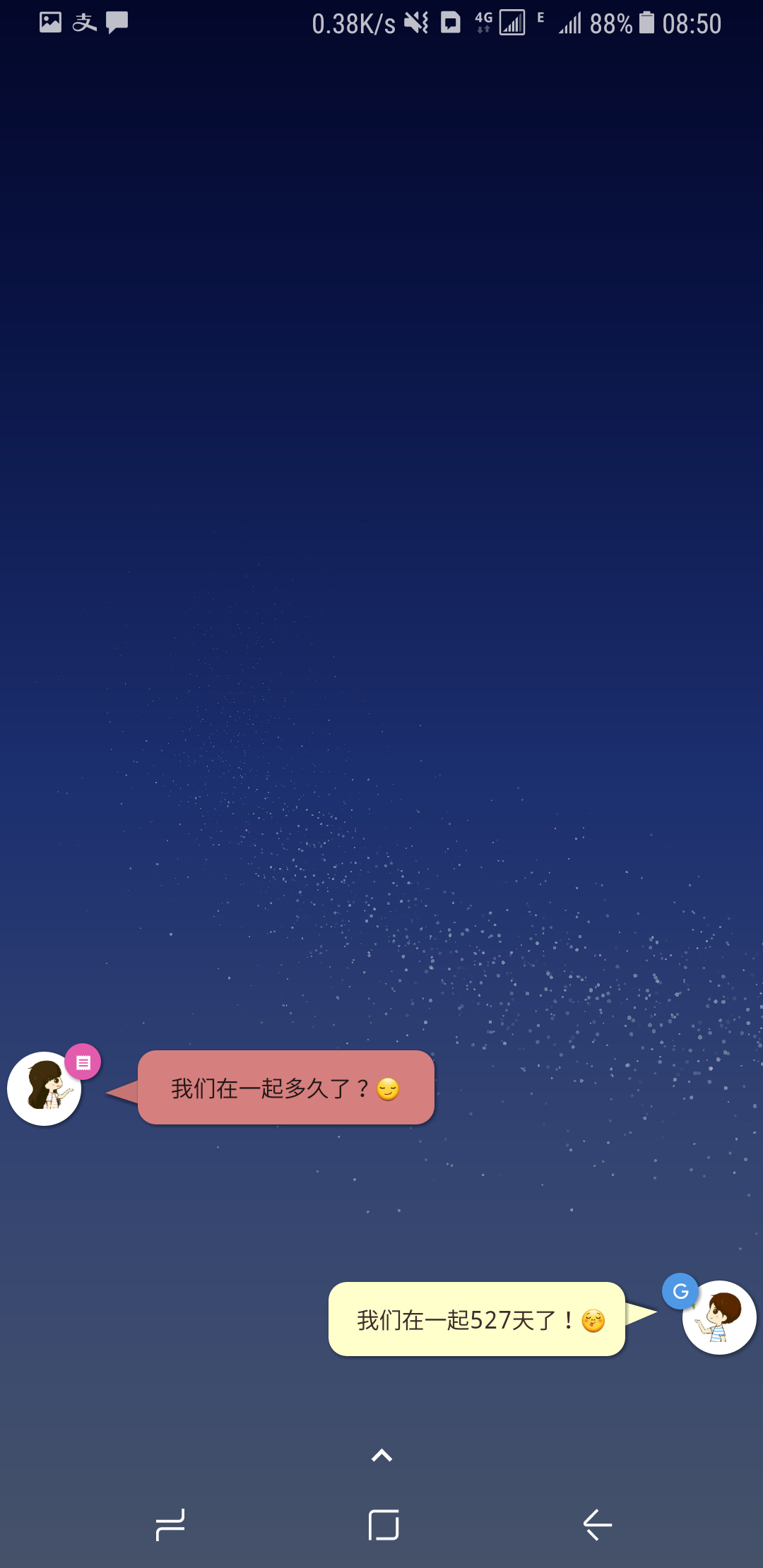This screenshot has height=1568, width=763.
Task: Tap the girl avatar on the left
Action: [x=44, y=1088]
